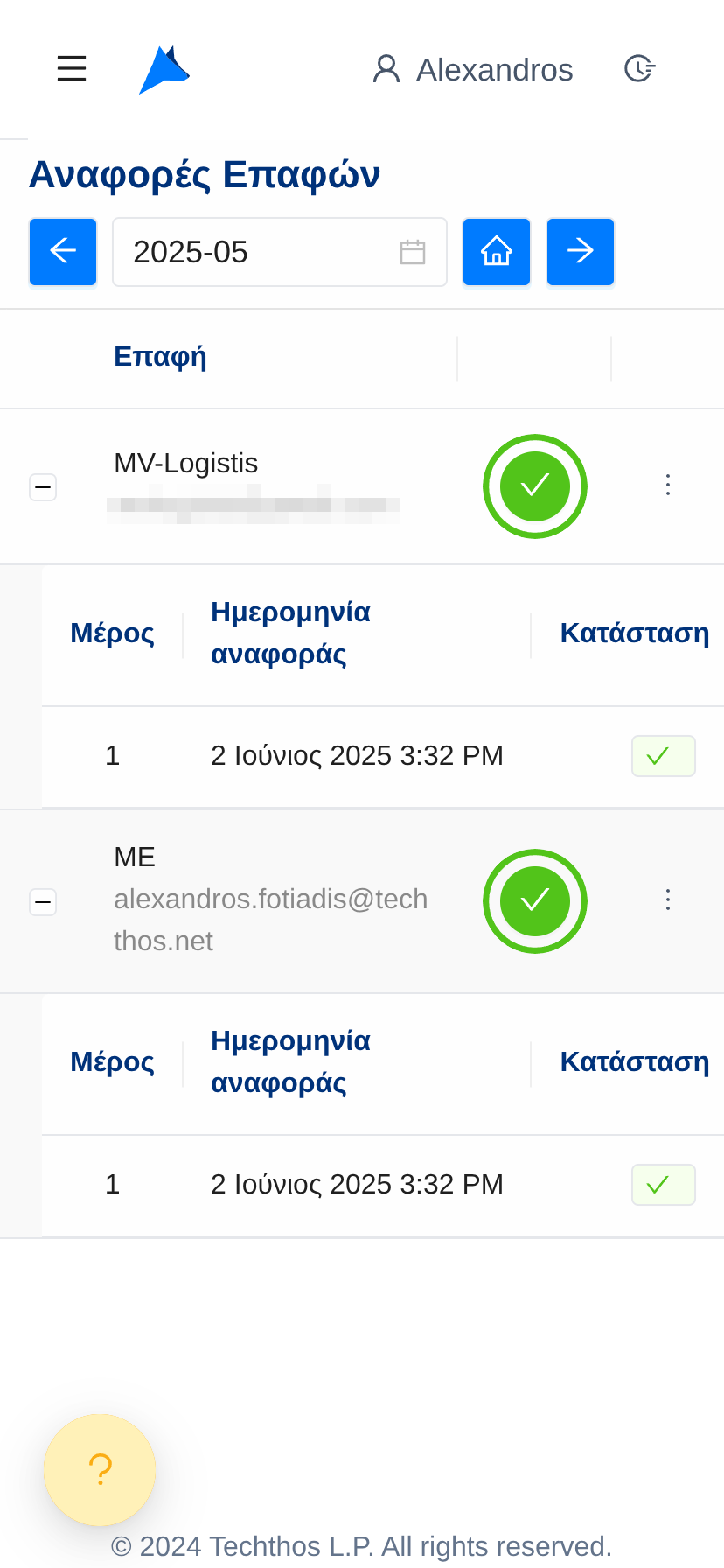Tap MV-Logistis green status circle

[535, 486]
